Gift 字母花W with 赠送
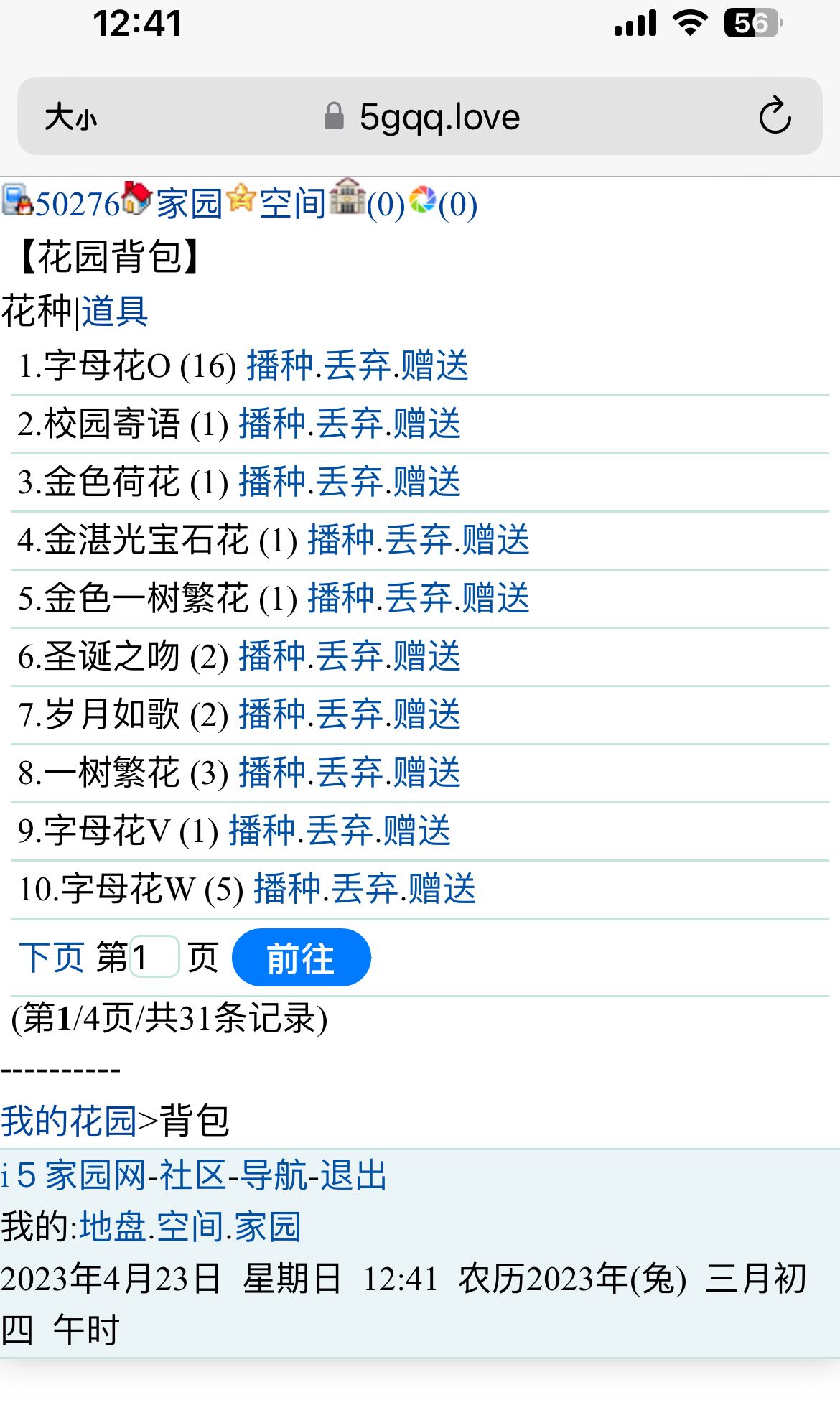 pyautogui.click(x=442, y=889)
